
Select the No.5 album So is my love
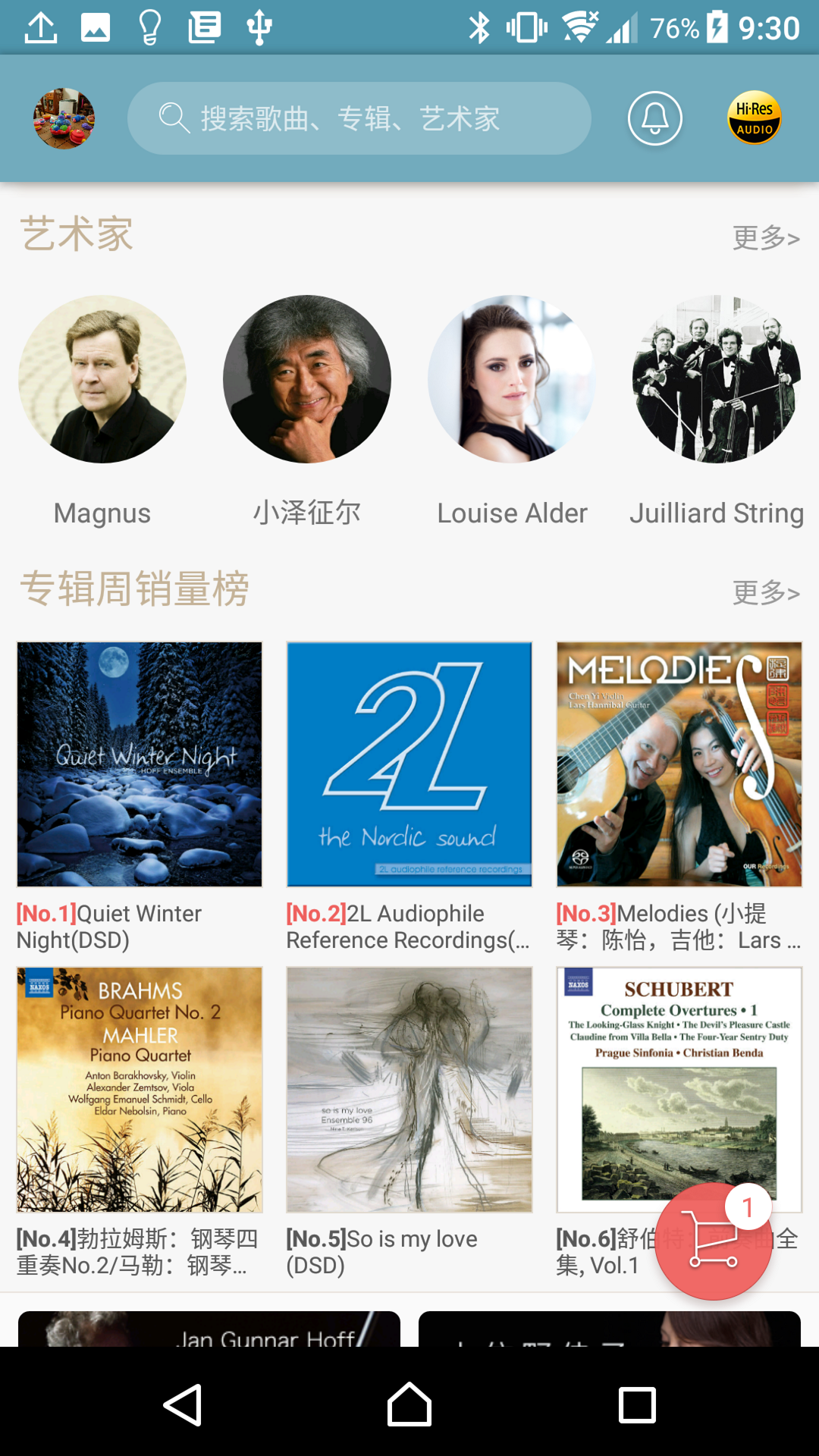(x=409, y=1089)
